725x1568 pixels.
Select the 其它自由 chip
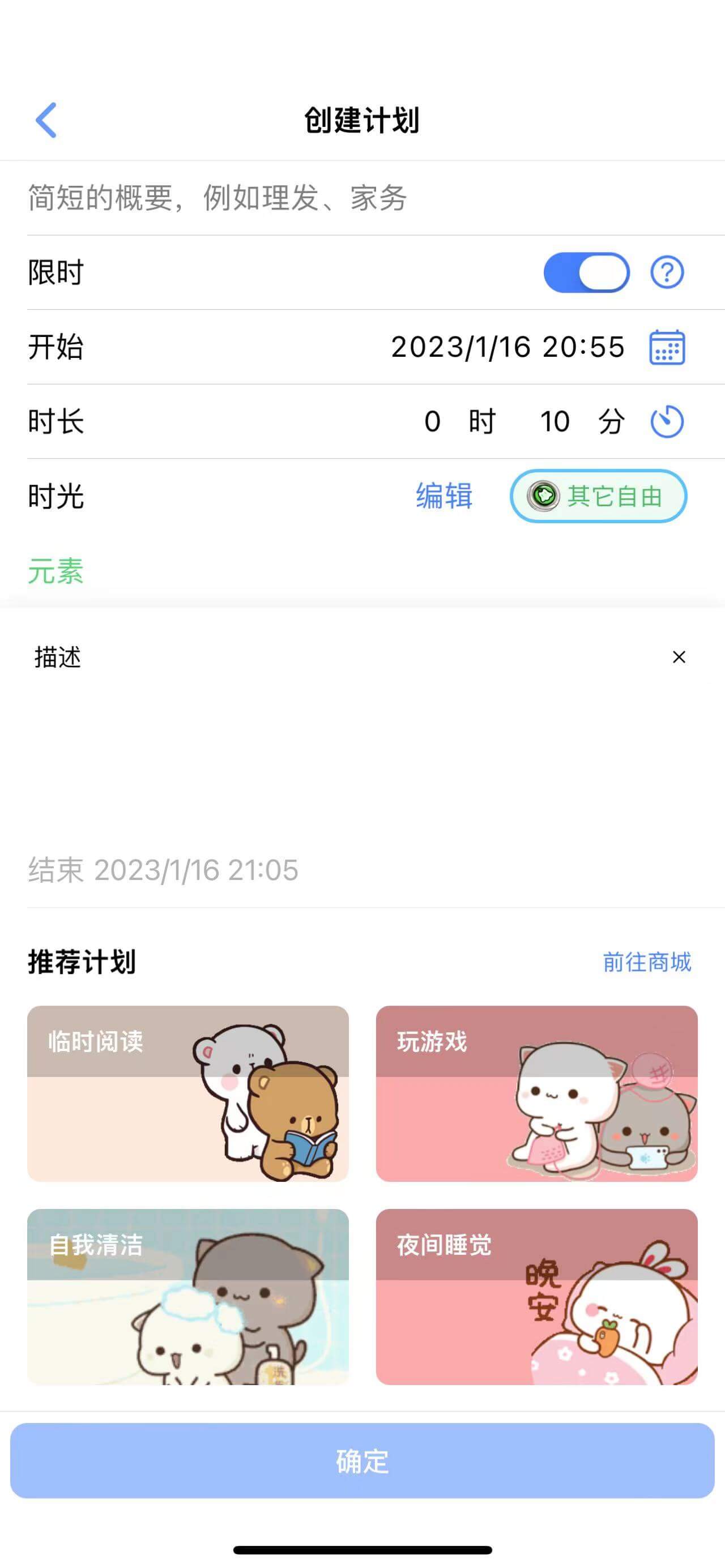pos(598,495)
